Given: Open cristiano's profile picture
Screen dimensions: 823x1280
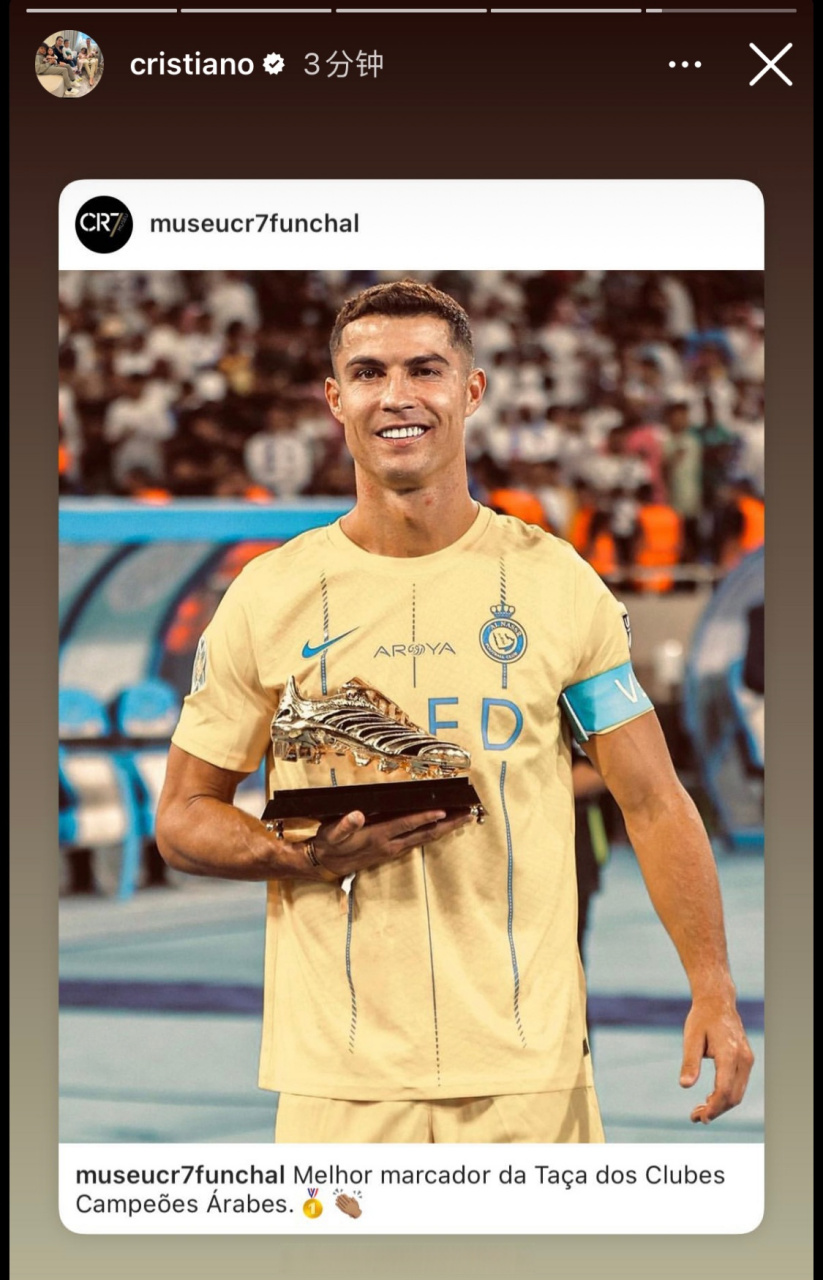Looking at the screenshot, I should click(69, 64).
